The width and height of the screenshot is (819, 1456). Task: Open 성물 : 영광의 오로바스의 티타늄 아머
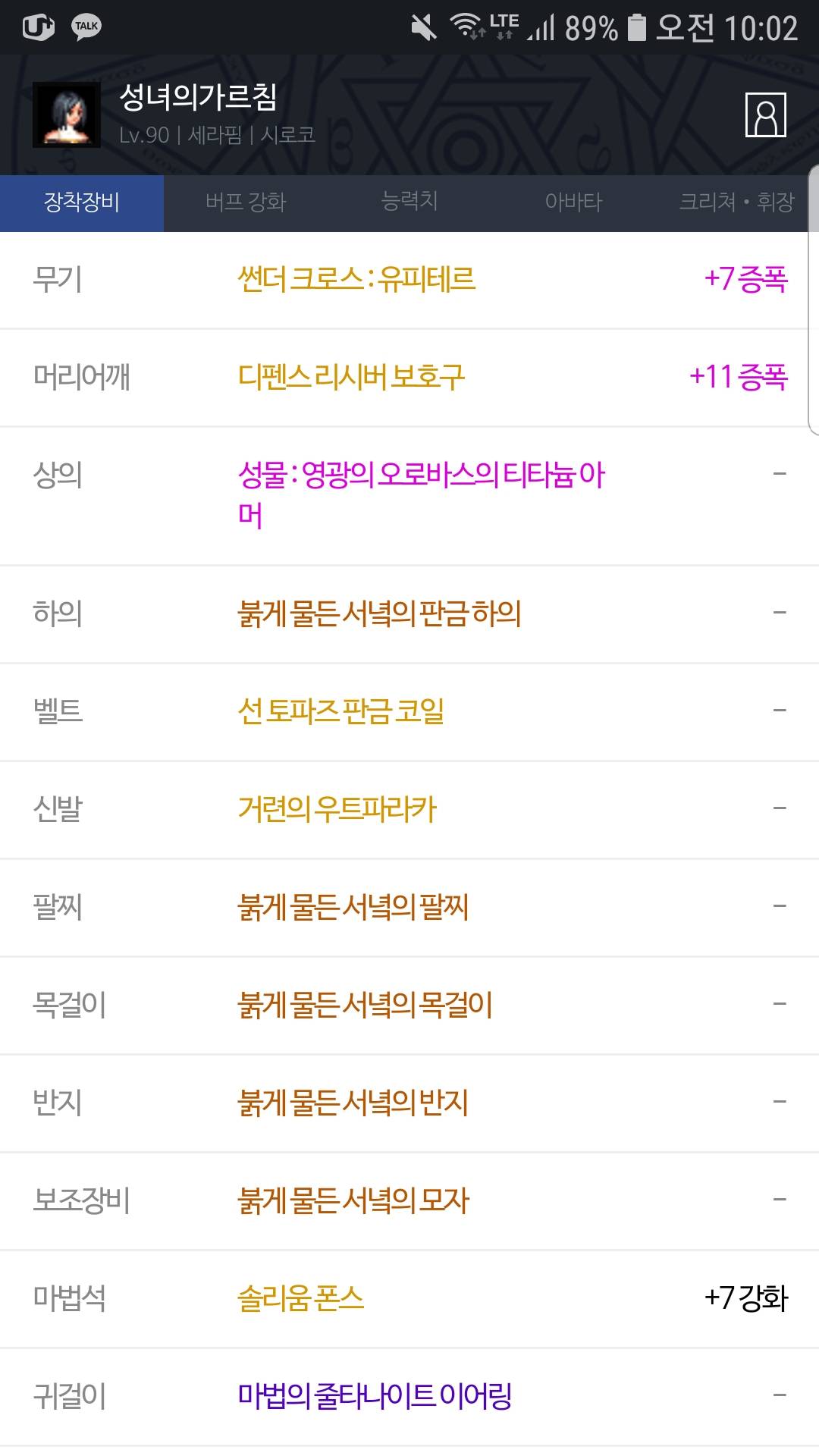421,494
